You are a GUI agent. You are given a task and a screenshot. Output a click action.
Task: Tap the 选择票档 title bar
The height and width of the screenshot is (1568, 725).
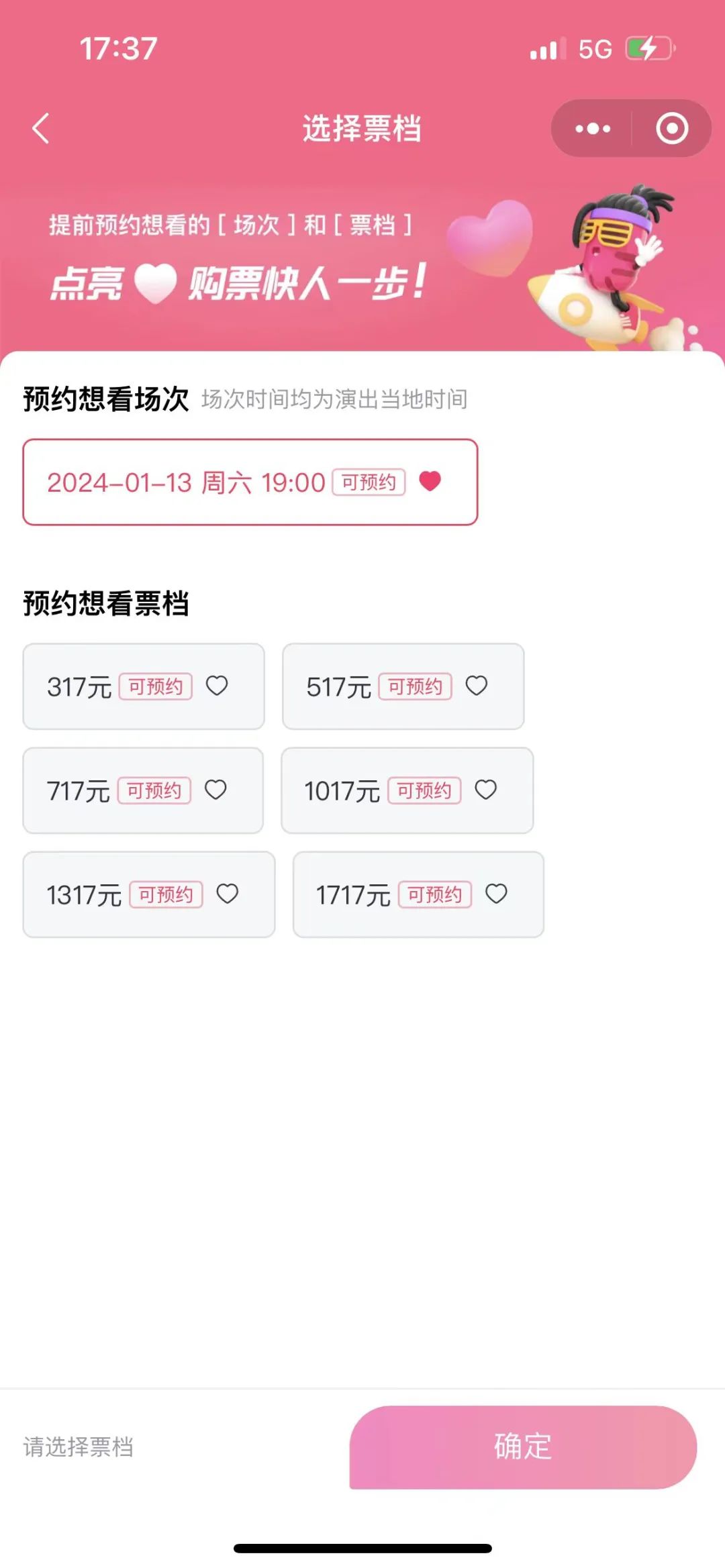362,129
